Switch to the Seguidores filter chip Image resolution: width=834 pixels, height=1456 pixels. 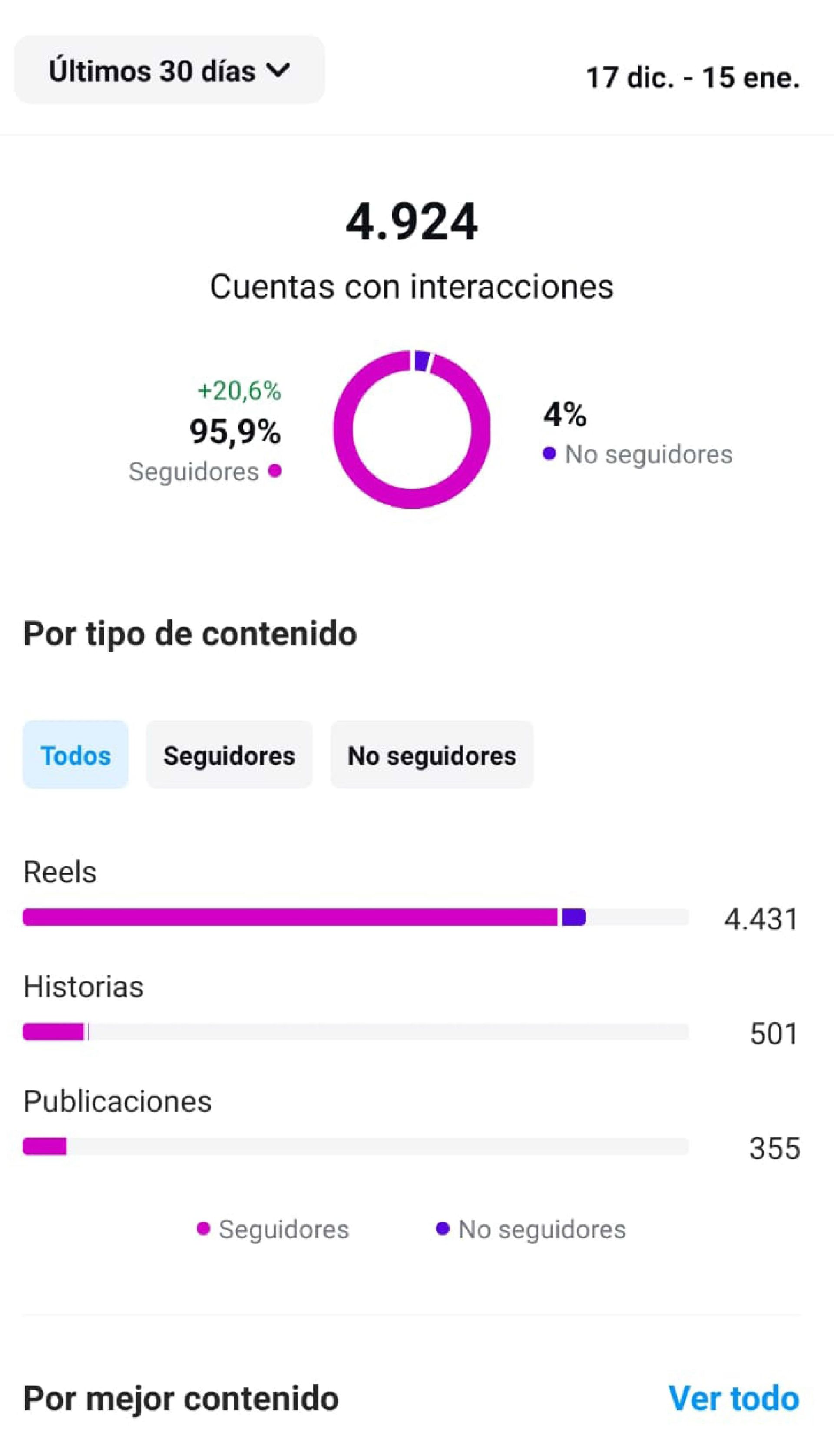pos(229,755)
